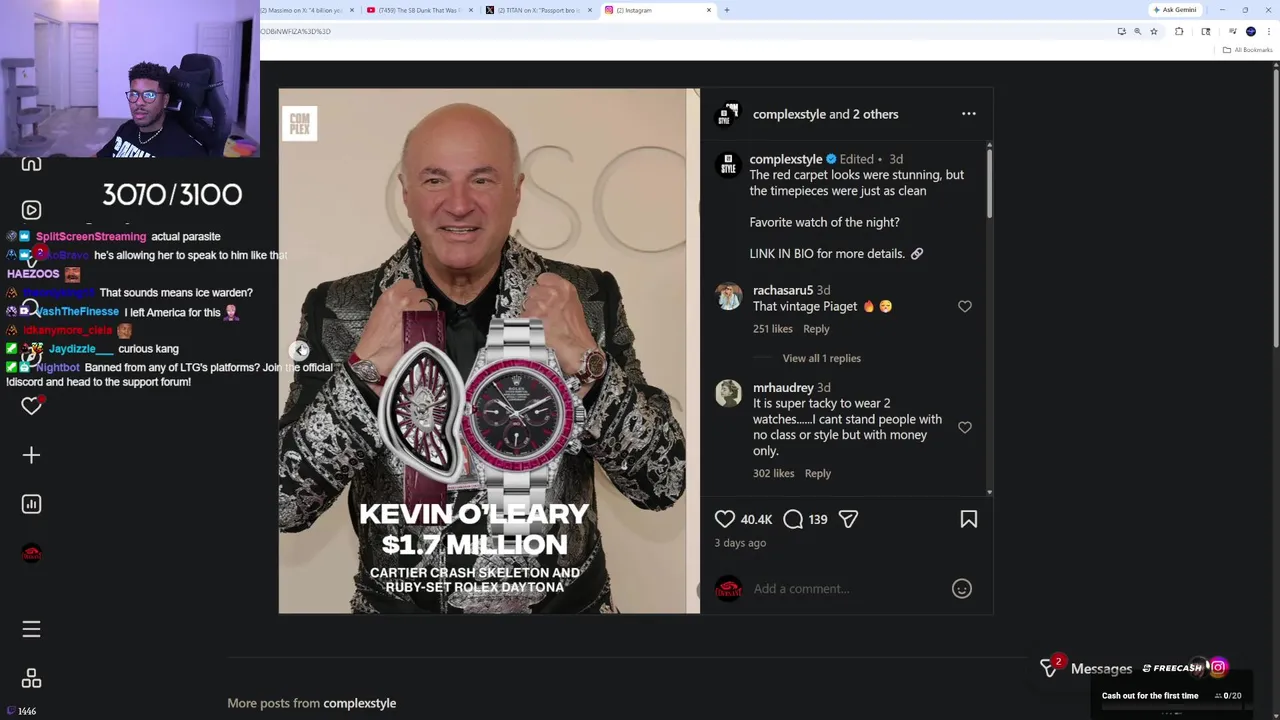Go to the previous slide of the carousel
Screen dimensions: 1280x720
click(299, 350)
